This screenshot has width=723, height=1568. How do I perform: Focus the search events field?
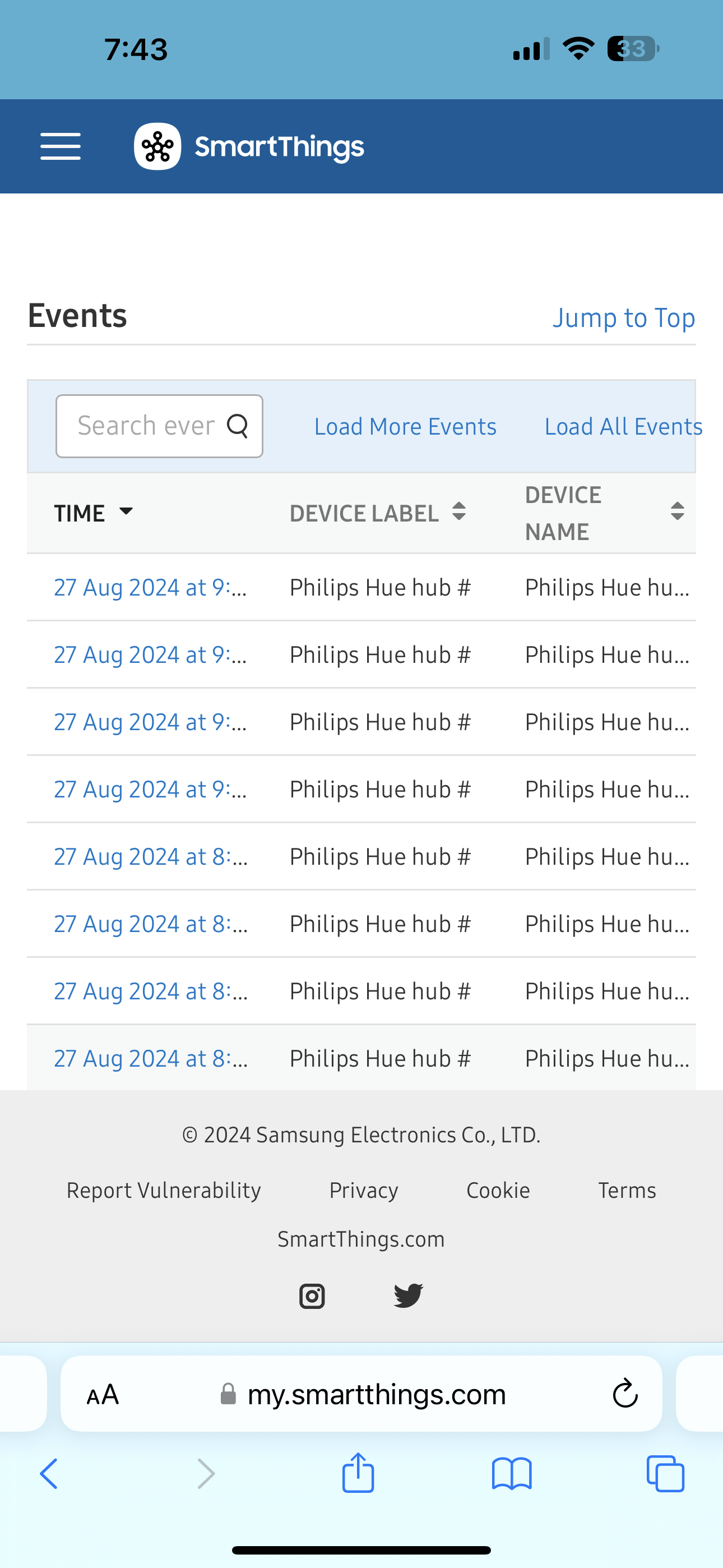click(x=146, y=426)
